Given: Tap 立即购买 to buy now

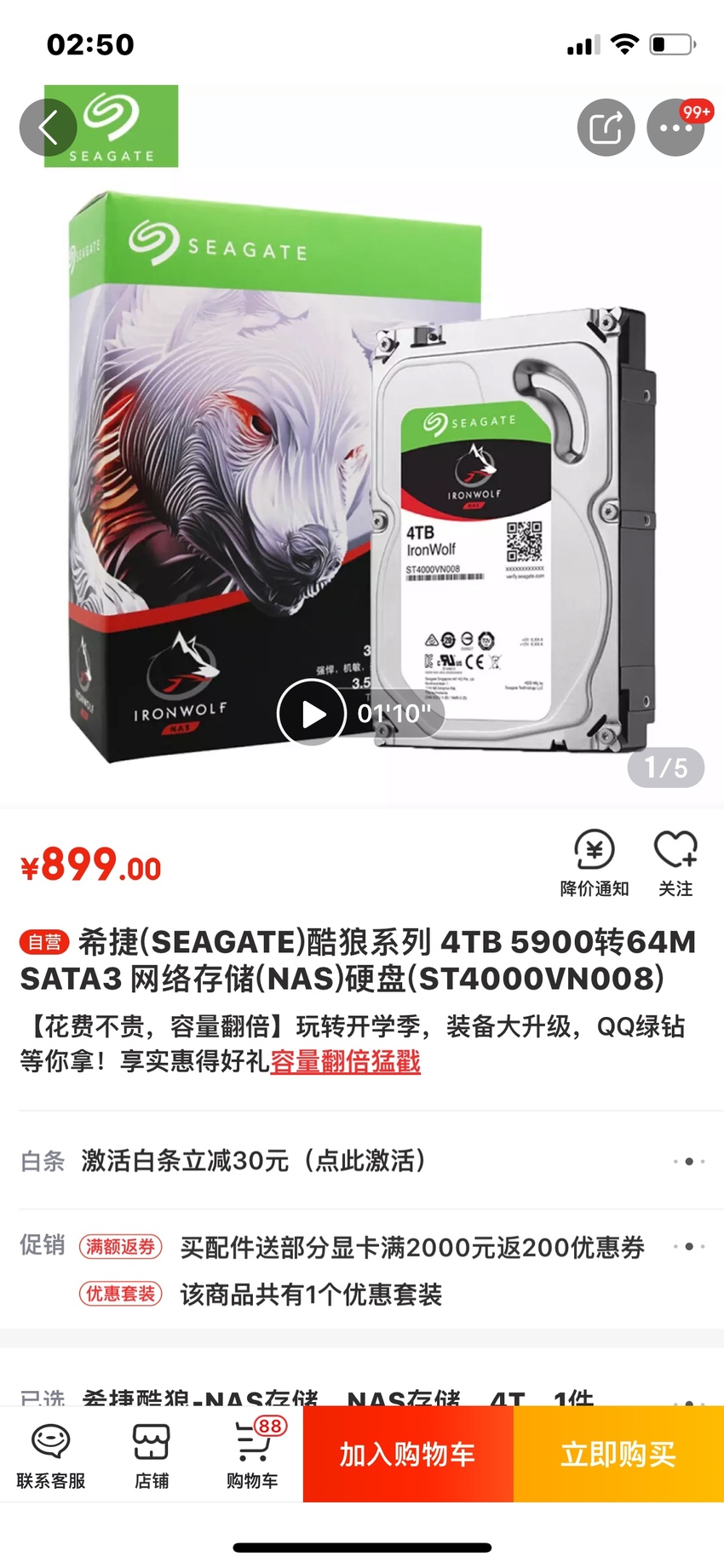Looking at the screenshot, I should coord(618,1454).
